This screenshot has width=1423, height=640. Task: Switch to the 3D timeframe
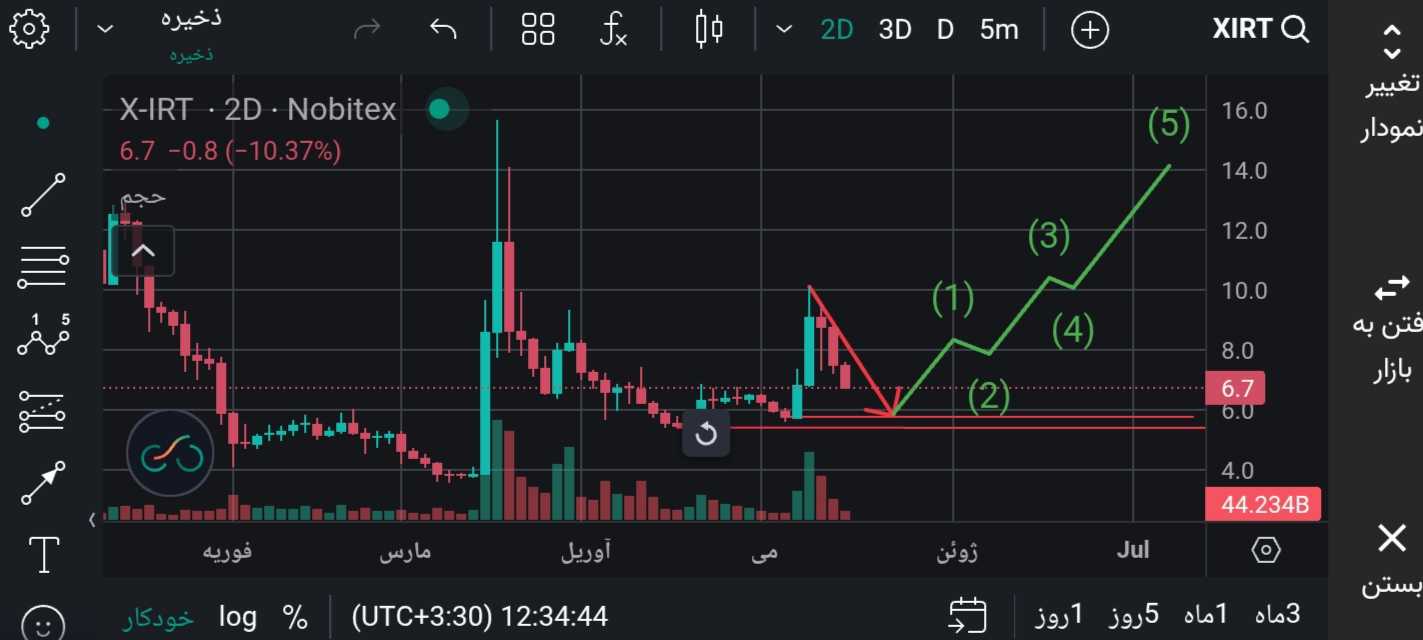click(x=895, y=30)
